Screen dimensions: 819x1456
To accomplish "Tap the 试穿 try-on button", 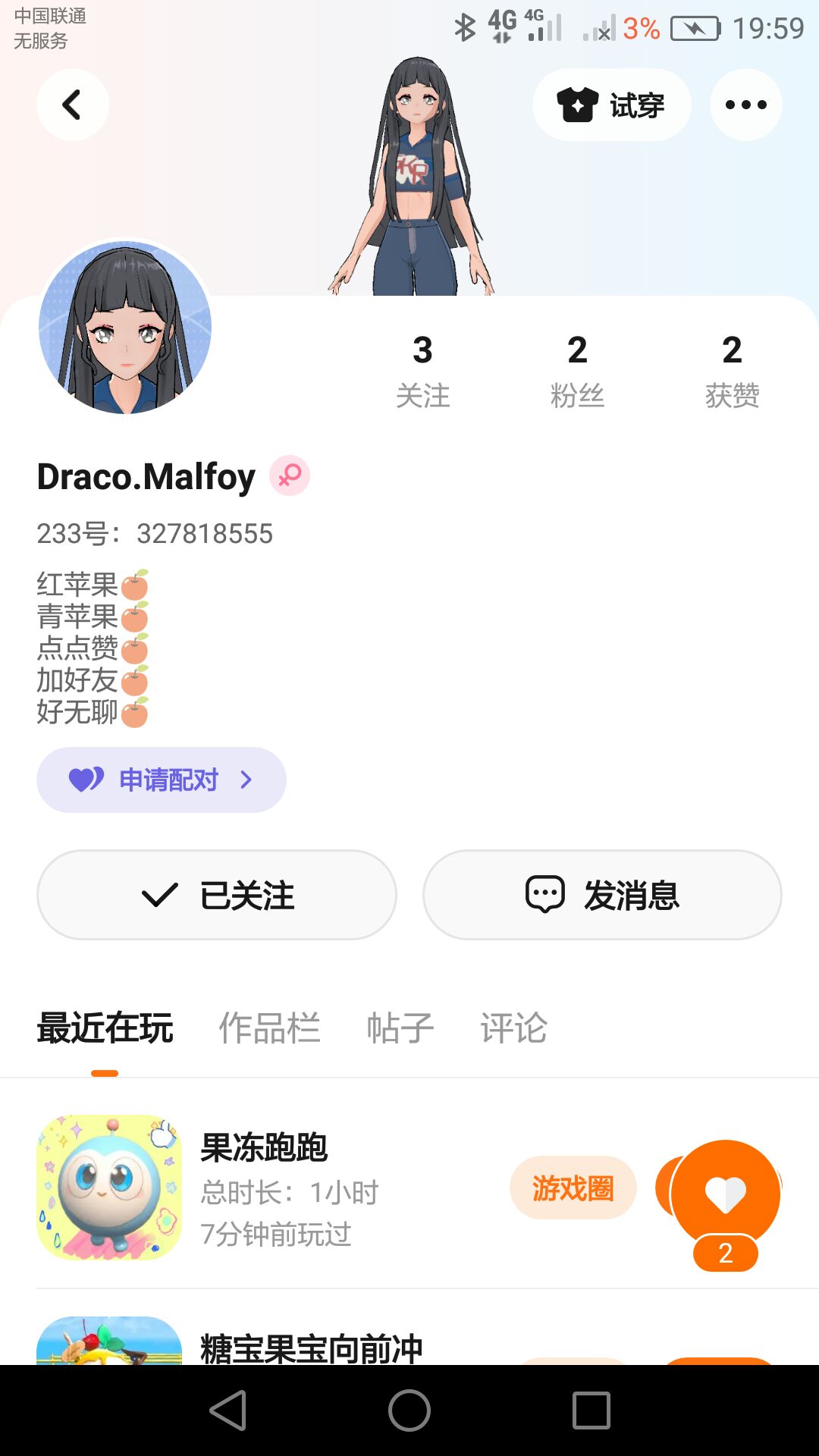I will tap(611, 105).
